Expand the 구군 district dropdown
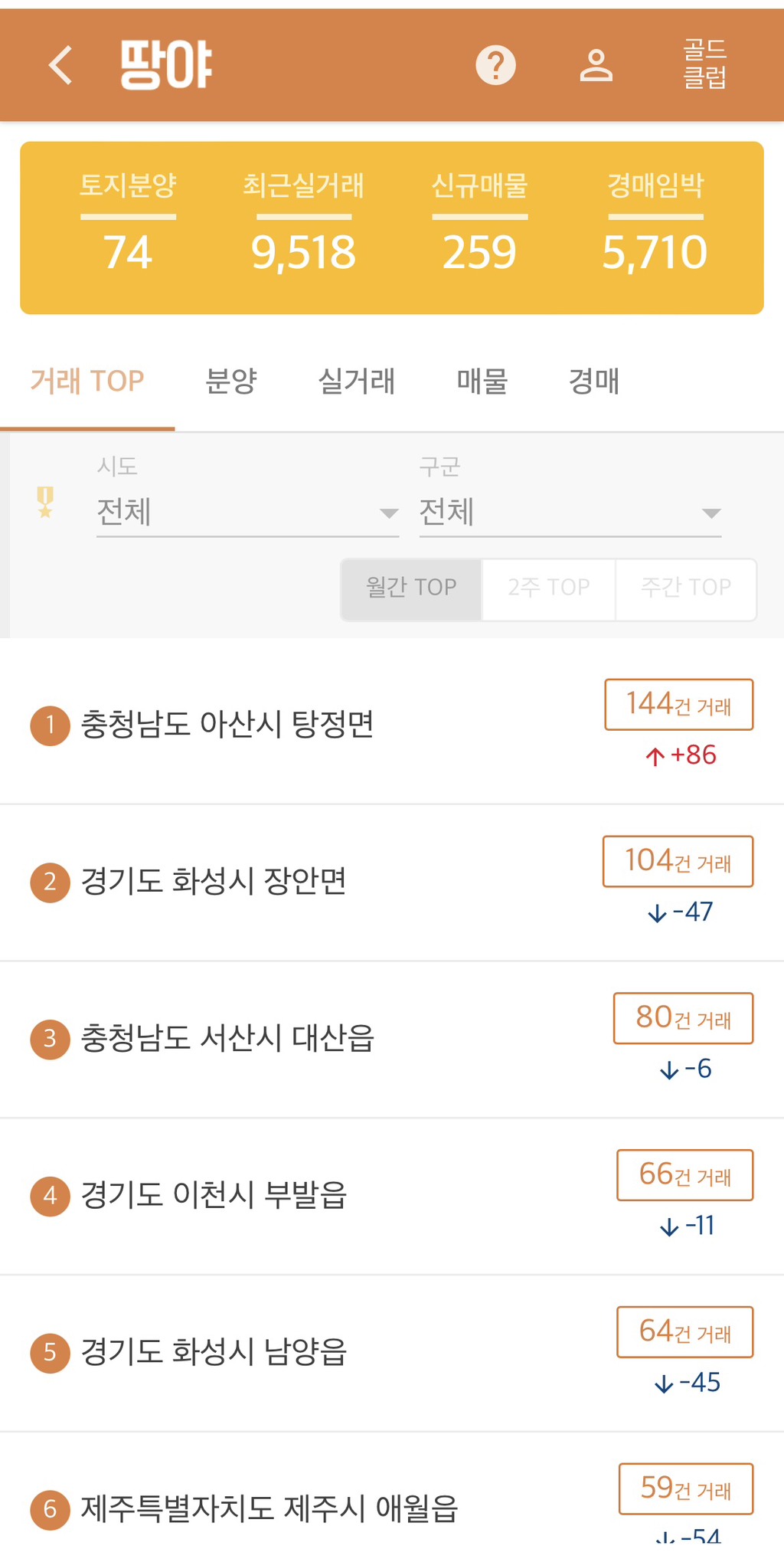 pos(570,512)
